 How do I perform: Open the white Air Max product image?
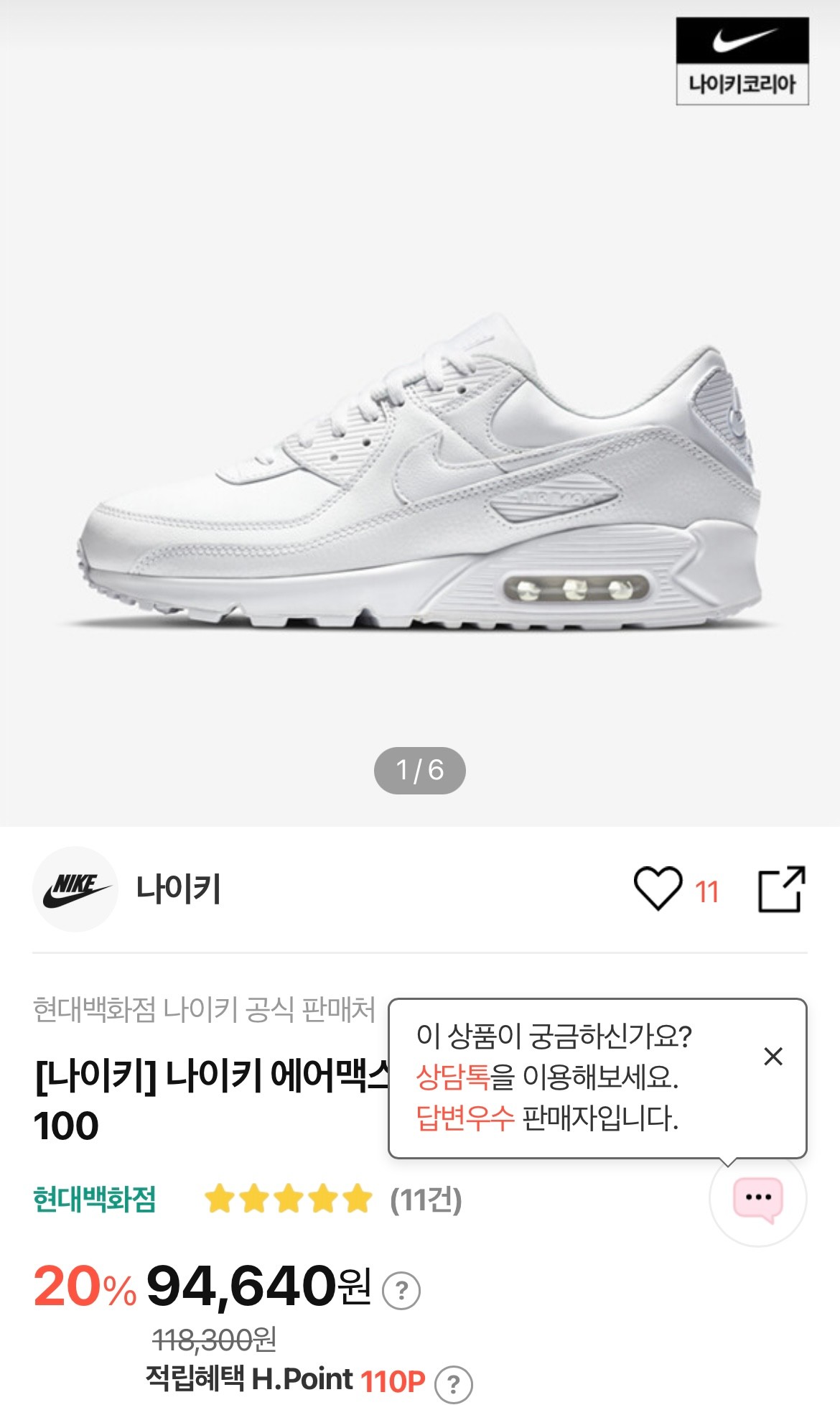420,474
